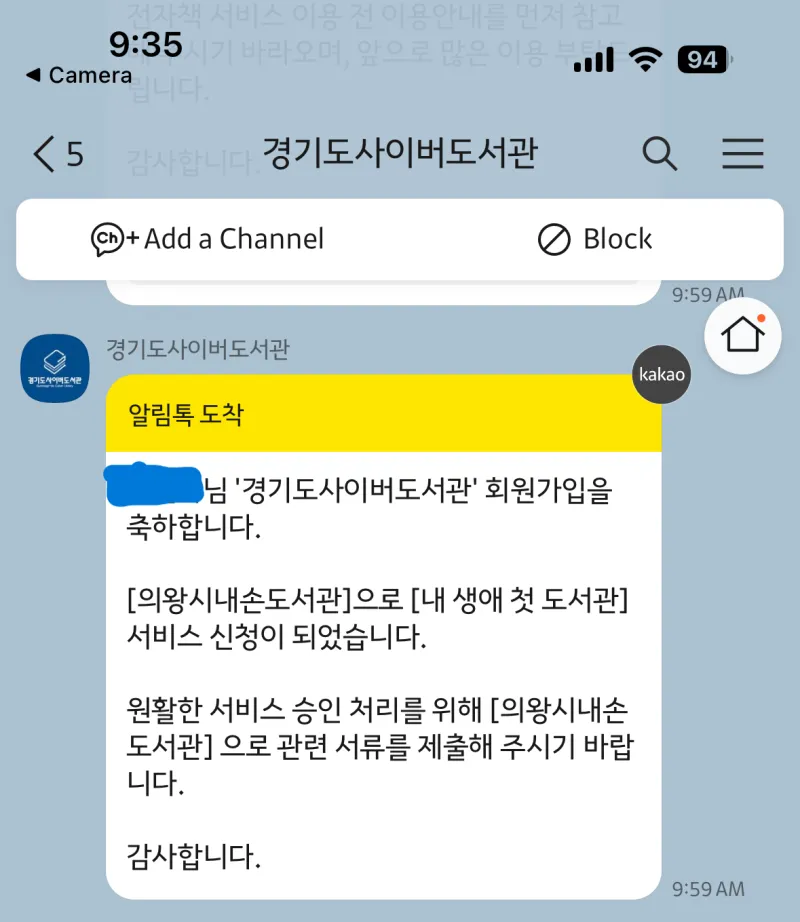Open 경기도사이버도서관 profile picture
The height and width of the screenshot is (922, 800).
[x=55, y=368]
